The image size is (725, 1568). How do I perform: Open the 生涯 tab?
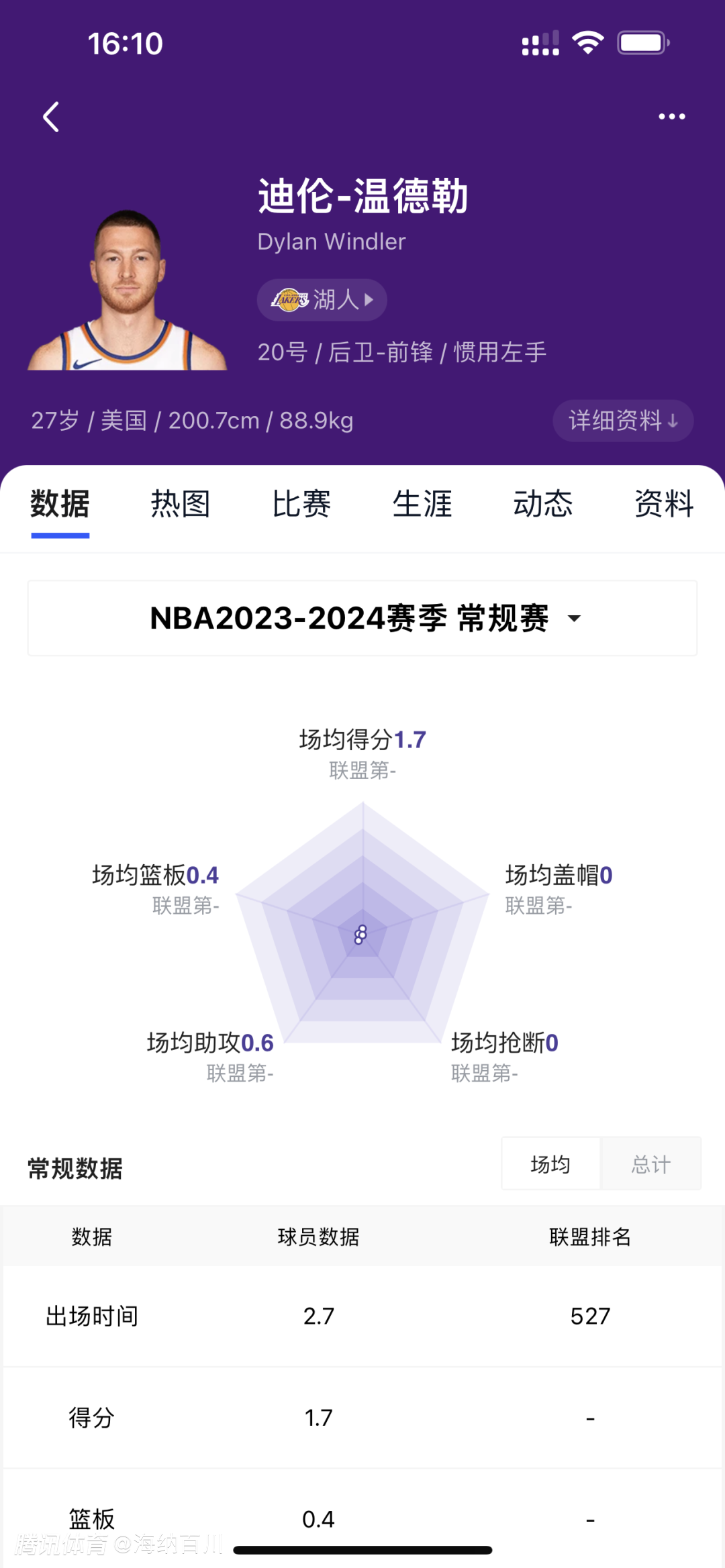pyautogui.click(x=422, y=504)
